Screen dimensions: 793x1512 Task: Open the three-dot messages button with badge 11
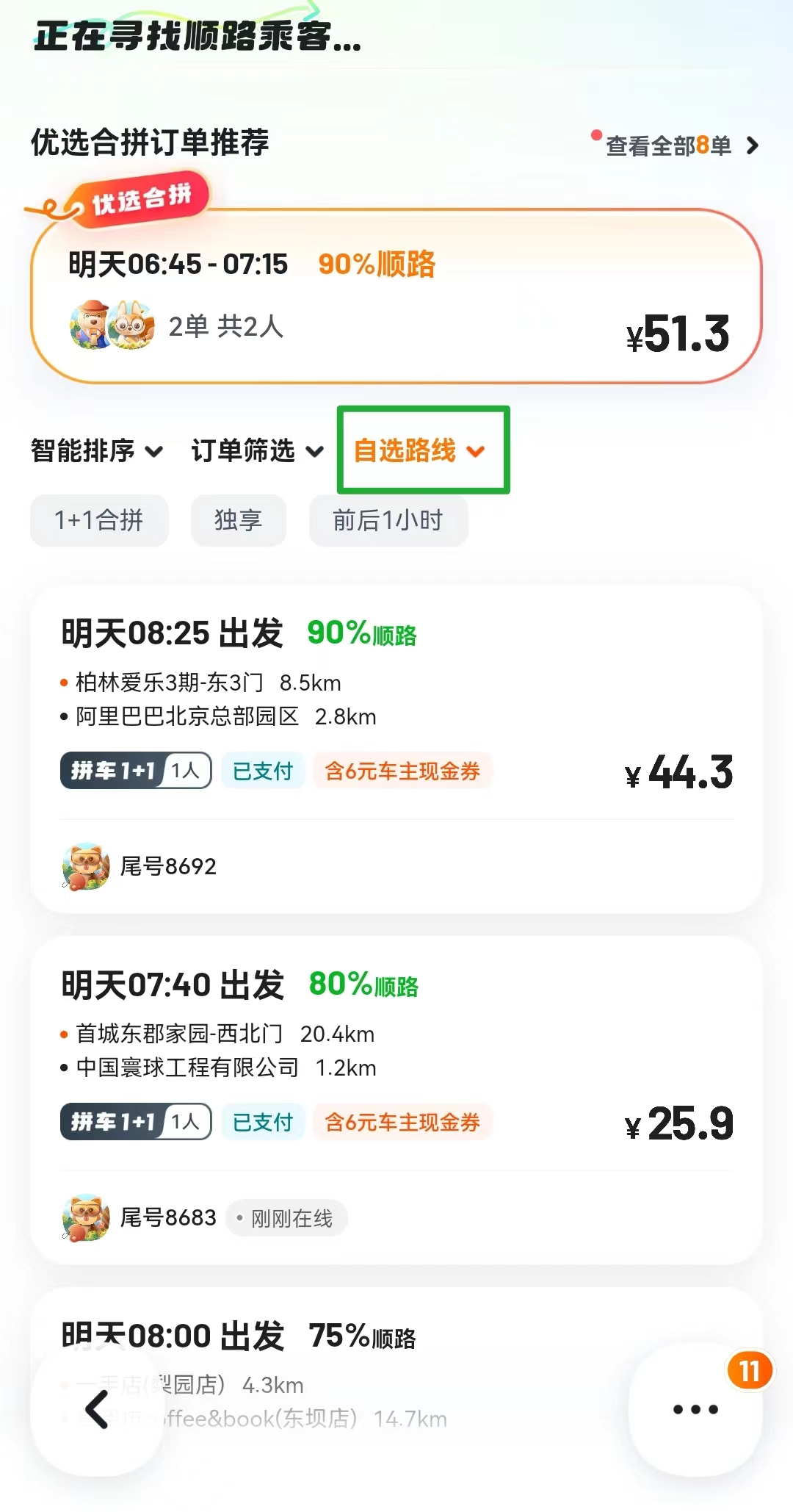(x=695, y=1409)
